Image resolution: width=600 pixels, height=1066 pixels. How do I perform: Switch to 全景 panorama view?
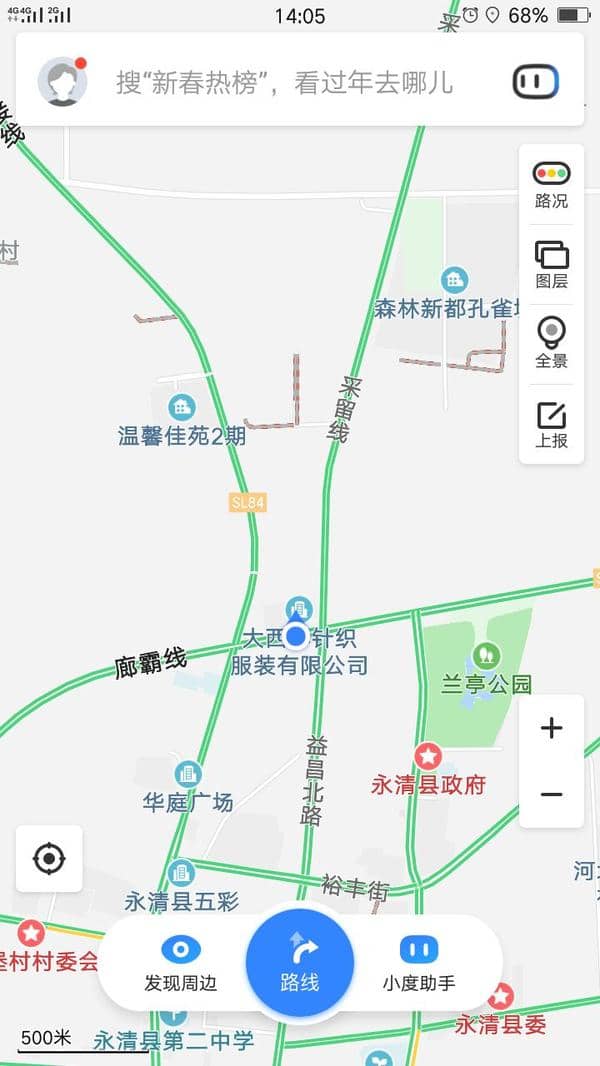(551, 343)
